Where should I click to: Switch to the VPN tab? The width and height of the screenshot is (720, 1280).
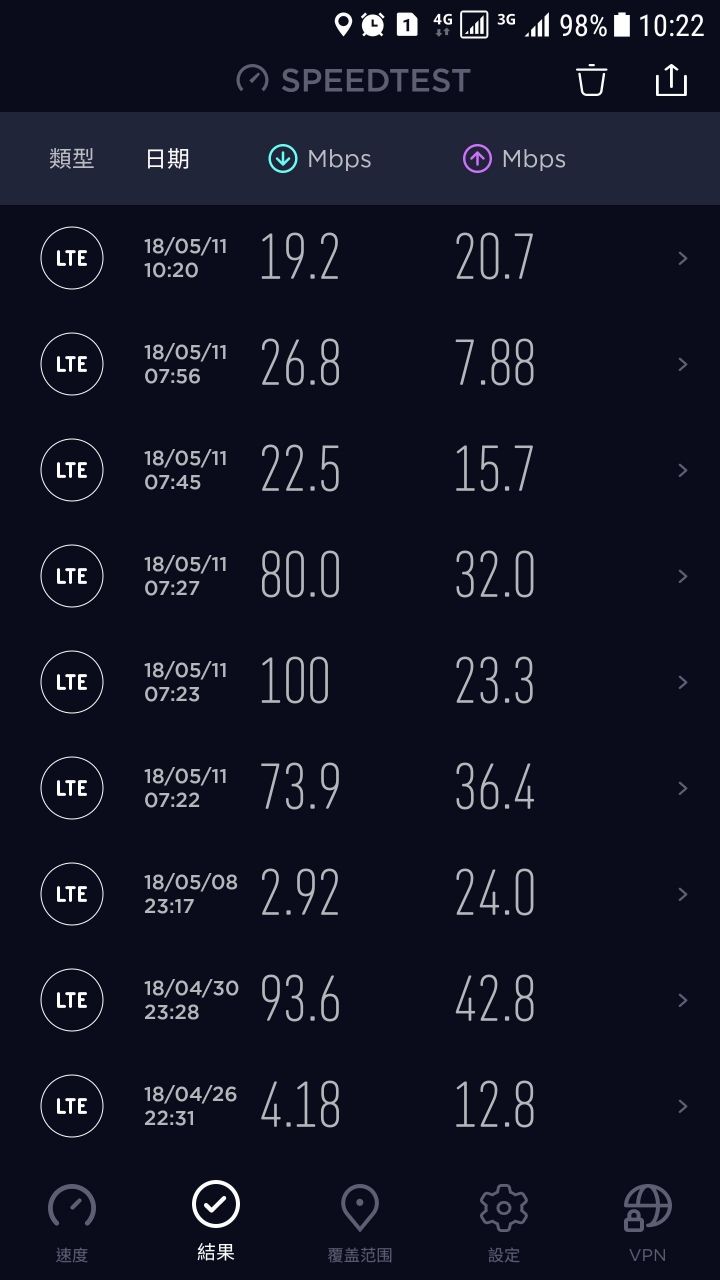648,1222
